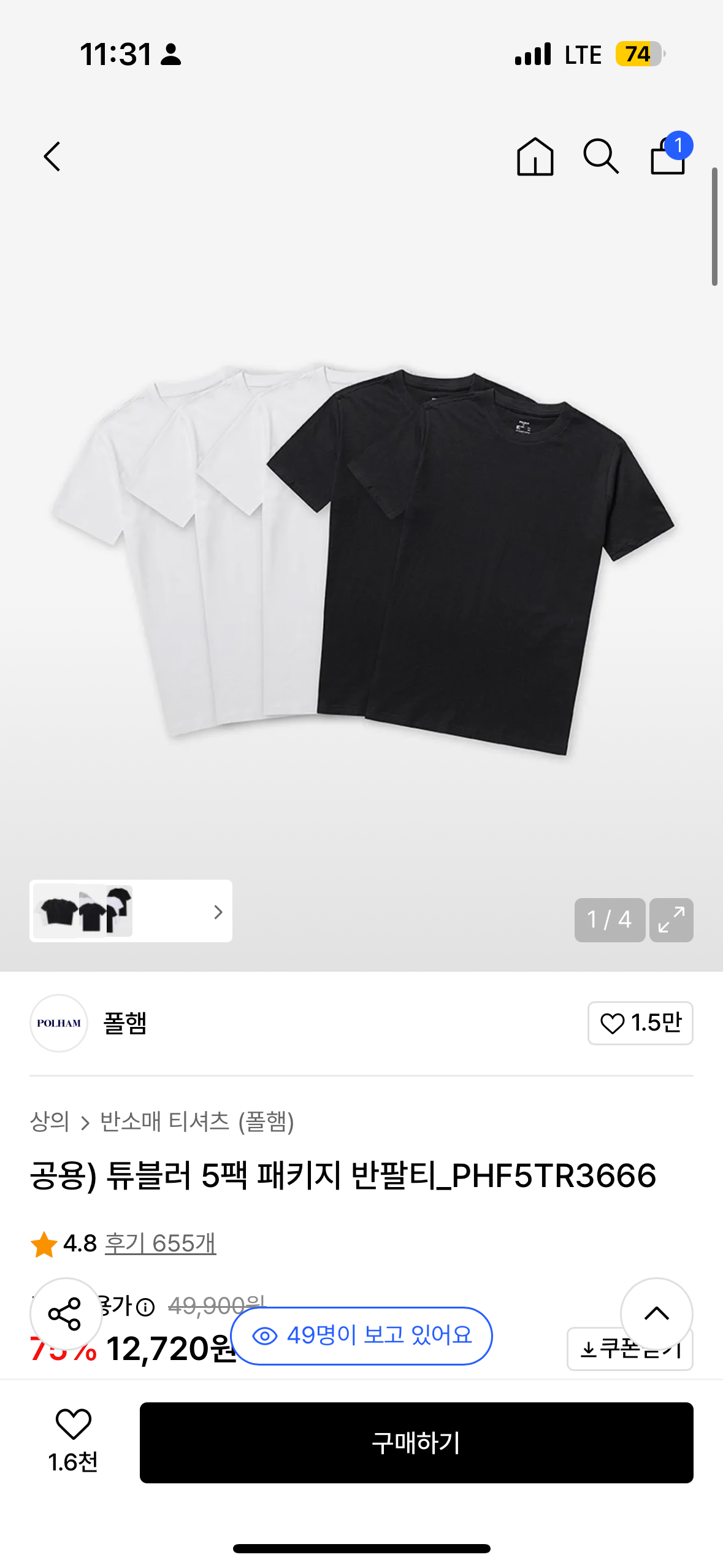
Task: Open the home icon
Action: pos(535,156)
